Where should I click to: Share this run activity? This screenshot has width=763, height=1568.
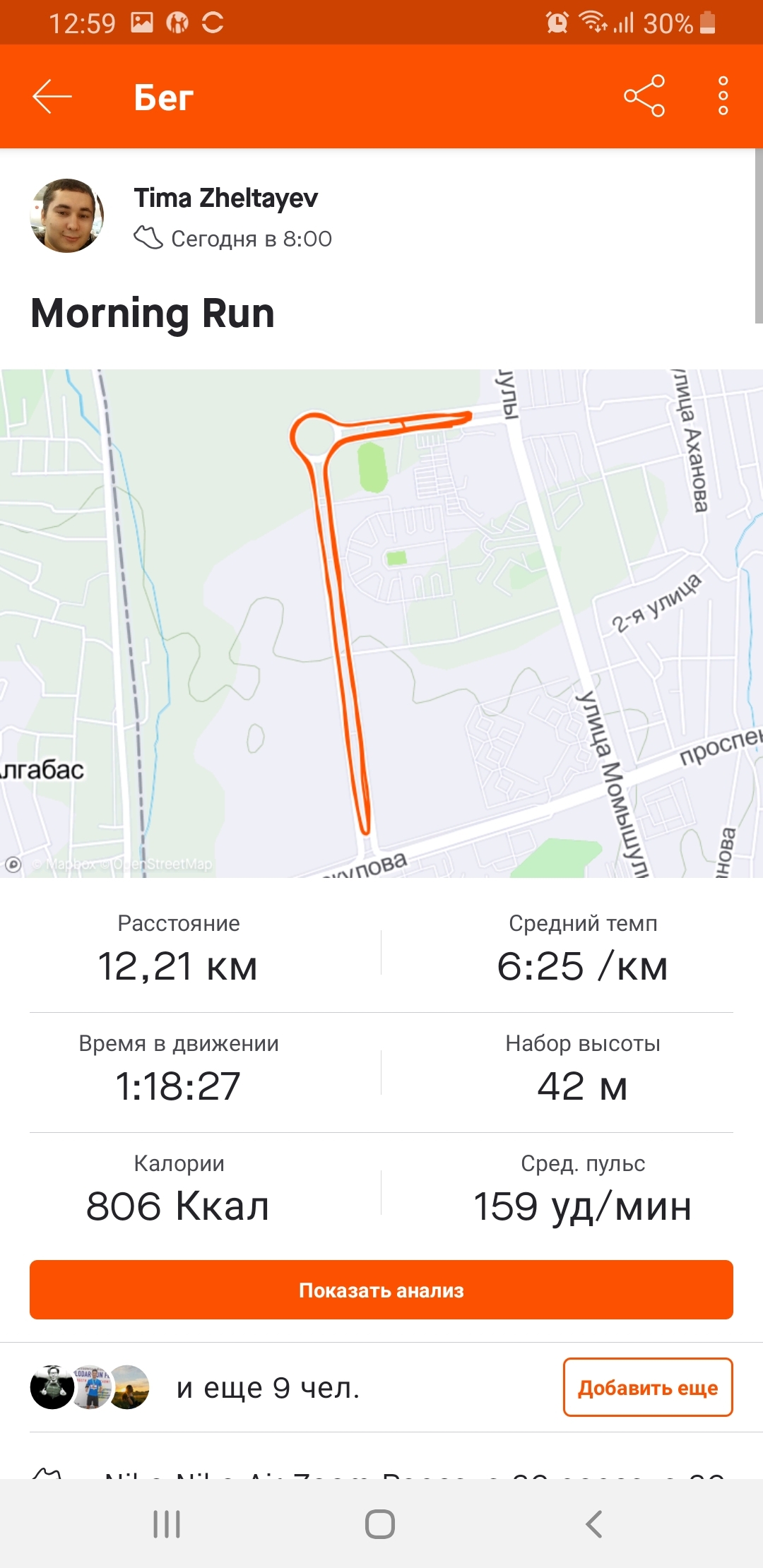[x=644, y=96]
